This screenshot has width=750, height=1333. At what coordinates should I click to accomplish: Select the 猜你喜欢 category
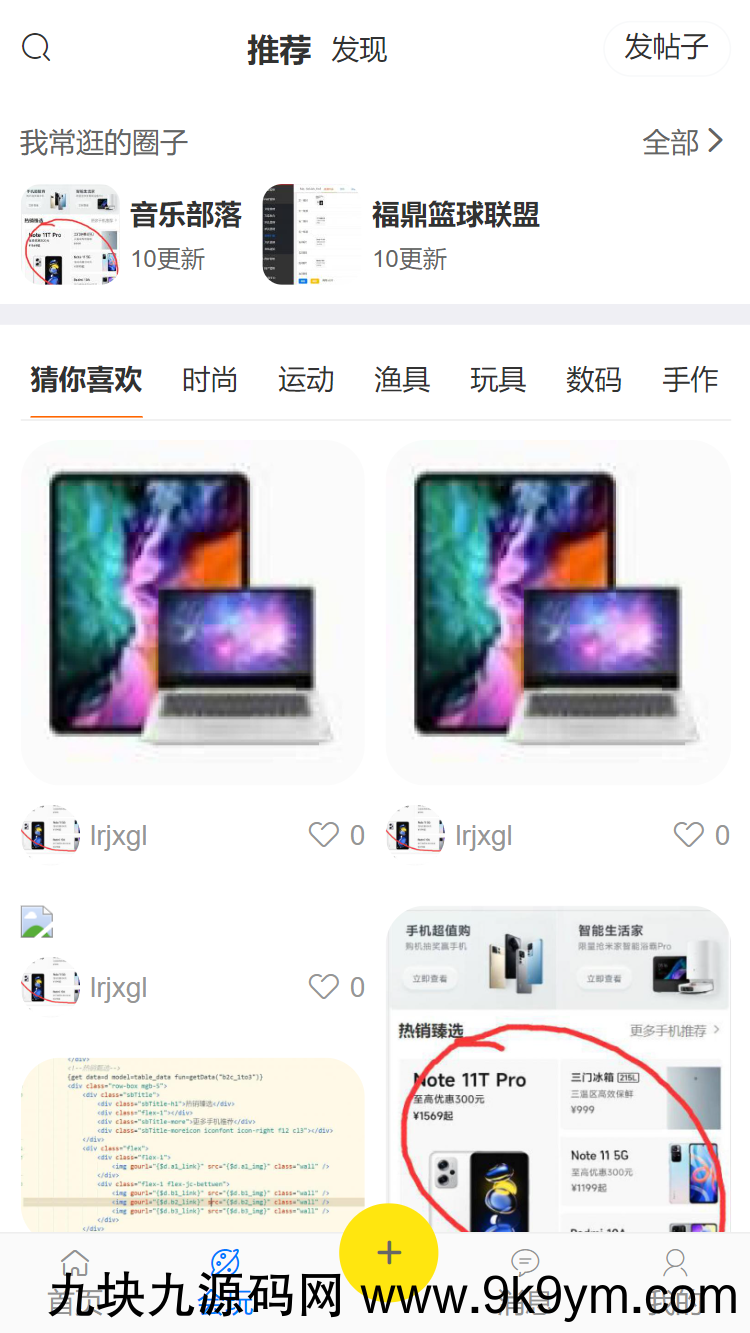tap(86, 380)
